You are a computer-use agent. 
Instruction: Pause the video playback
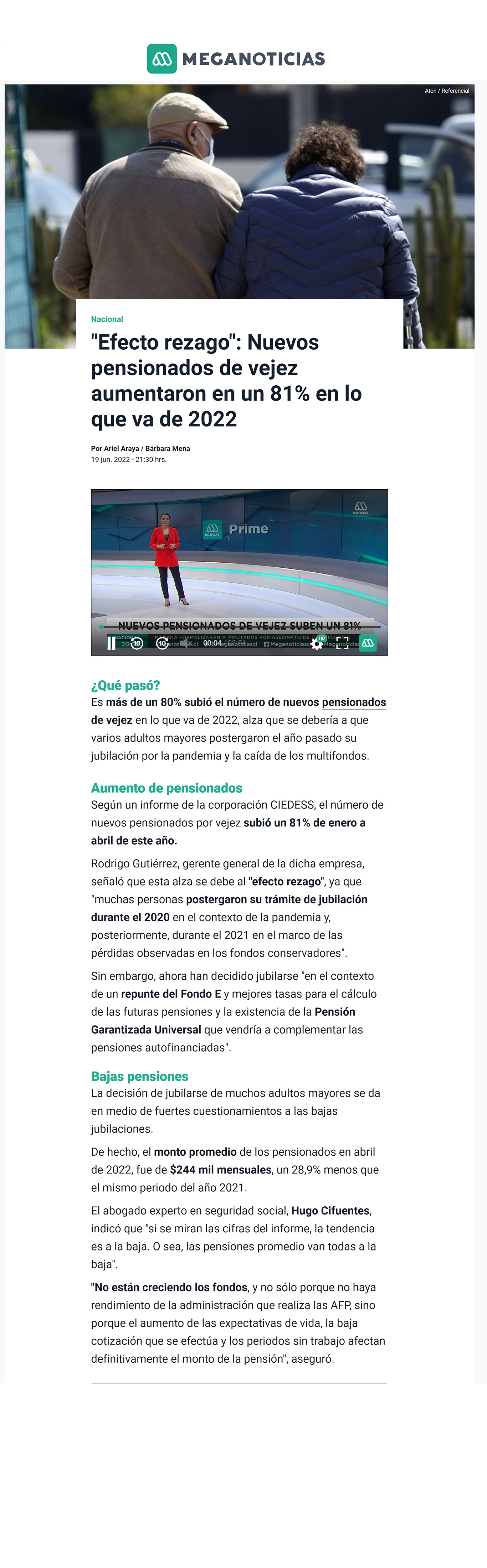(111, 643)
